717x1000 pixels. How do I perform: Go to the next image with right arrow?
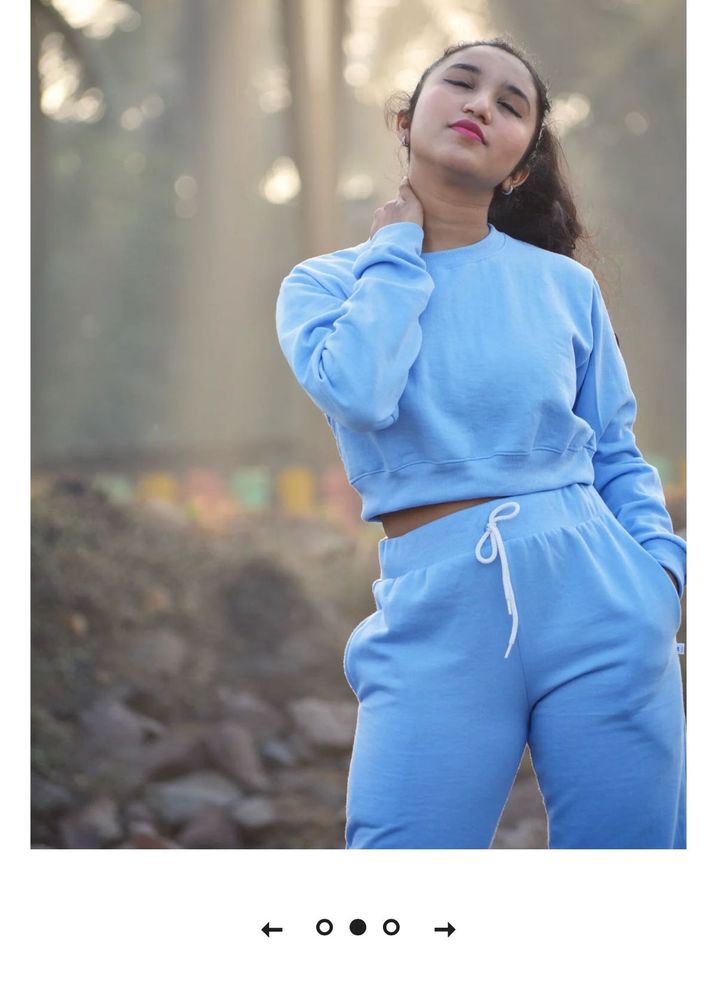(445, 929)
